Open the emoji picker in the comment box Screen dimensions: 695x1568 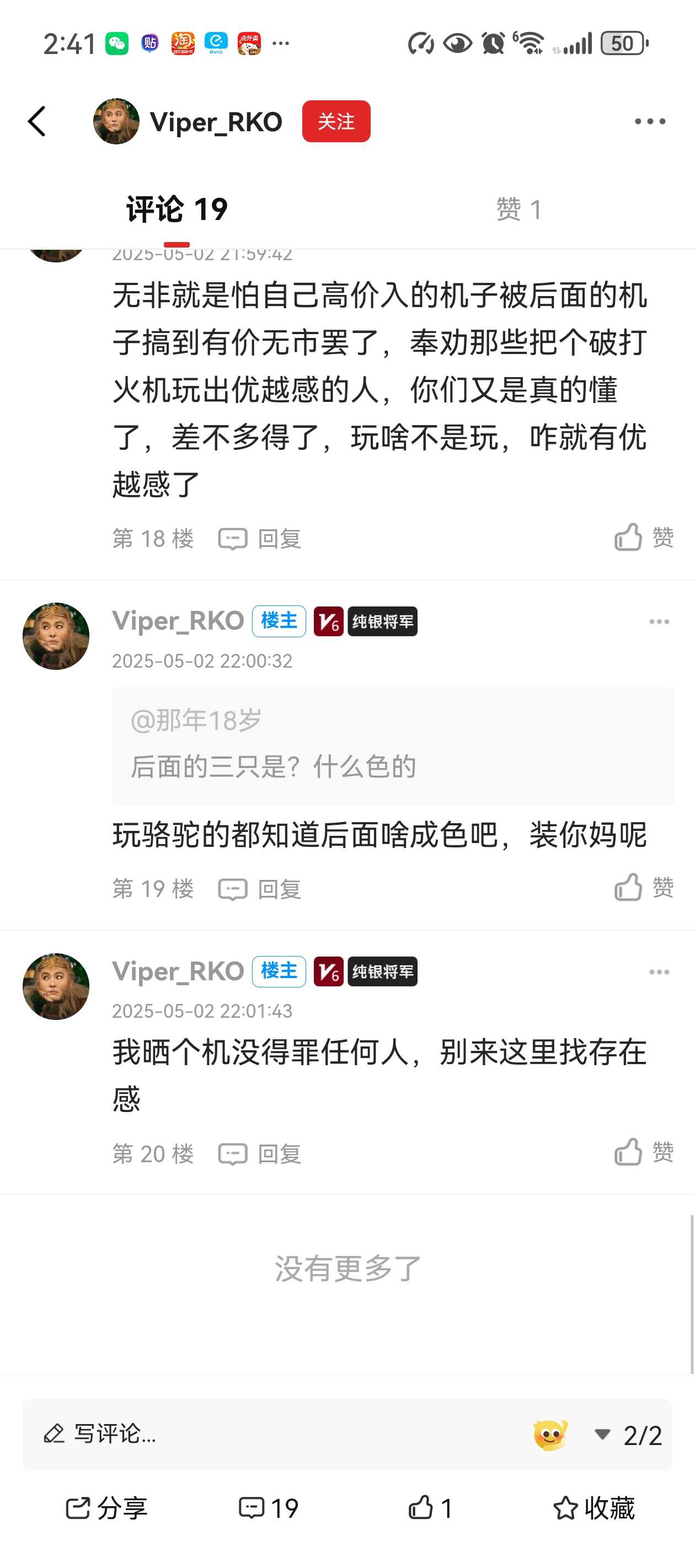pos(550,1435)
